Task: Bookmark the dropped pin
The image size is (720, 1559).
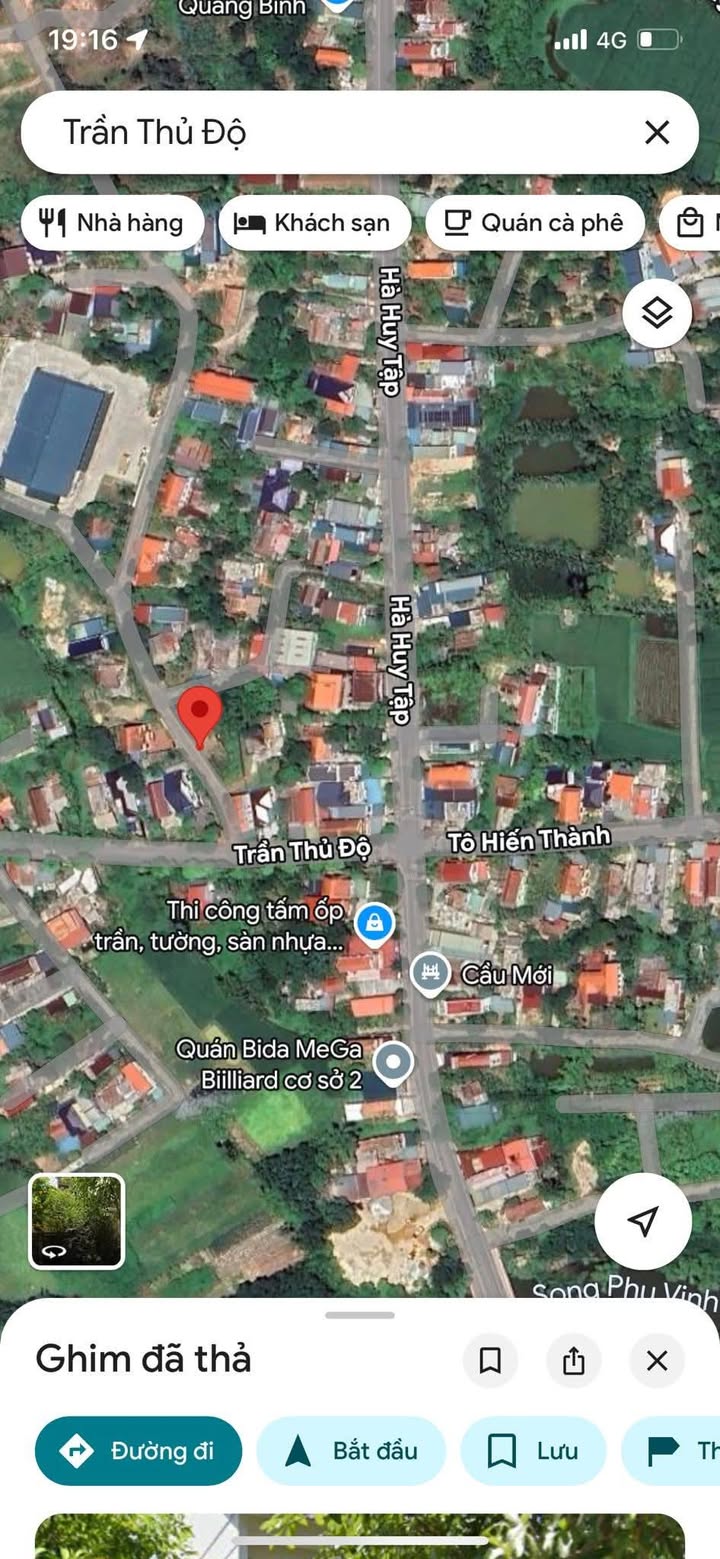Action: 490,1361
